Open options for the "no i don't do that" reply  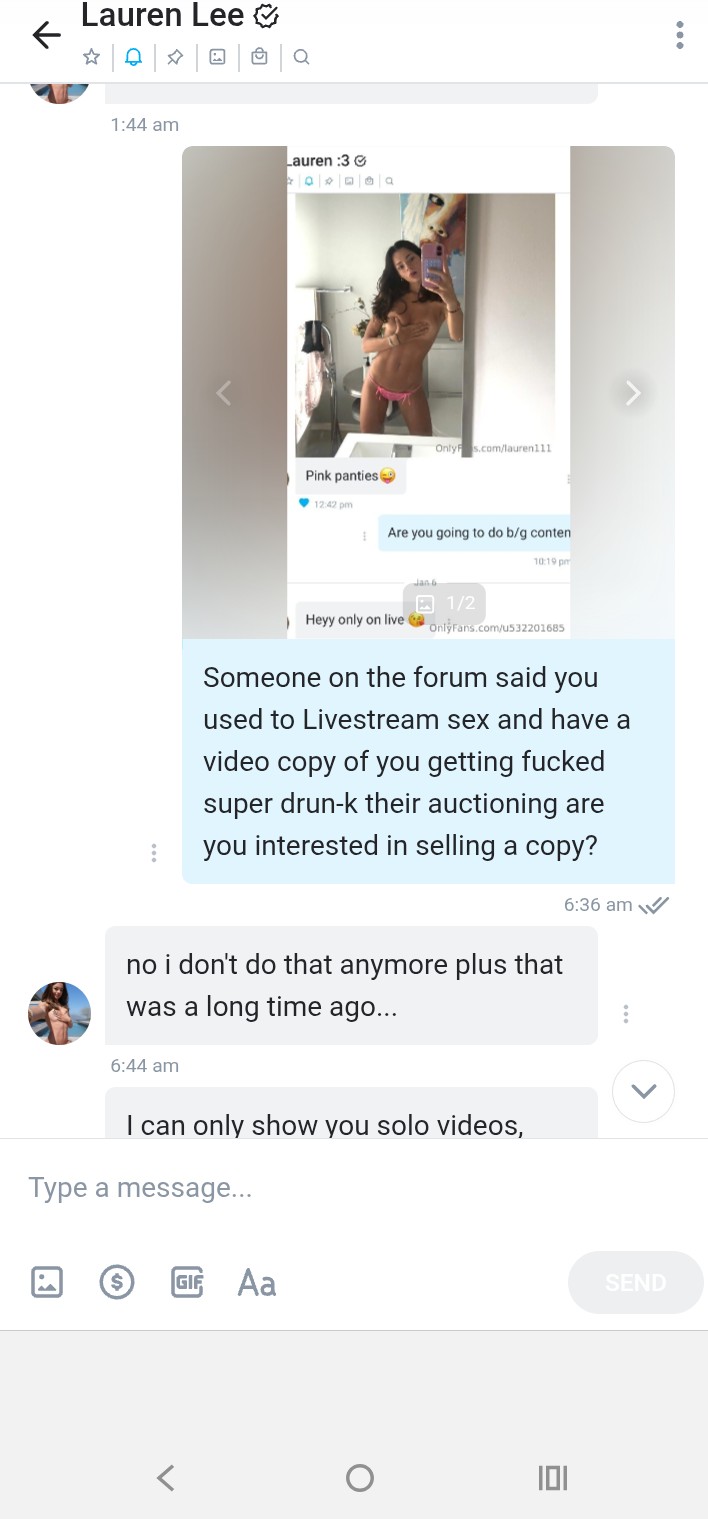click(626, 1014)
